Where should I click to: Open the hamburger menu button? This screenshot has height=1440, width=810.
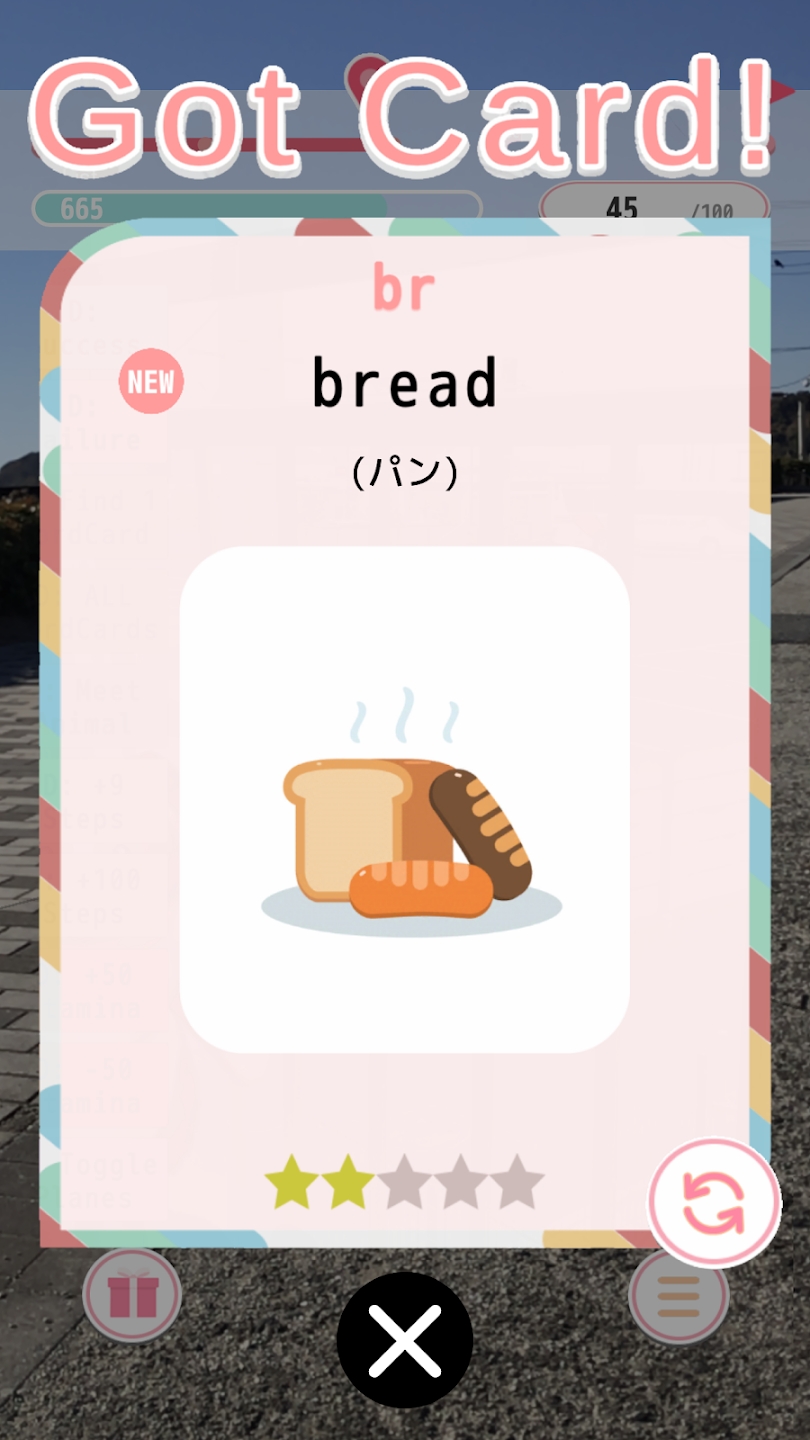(679, 1297)
